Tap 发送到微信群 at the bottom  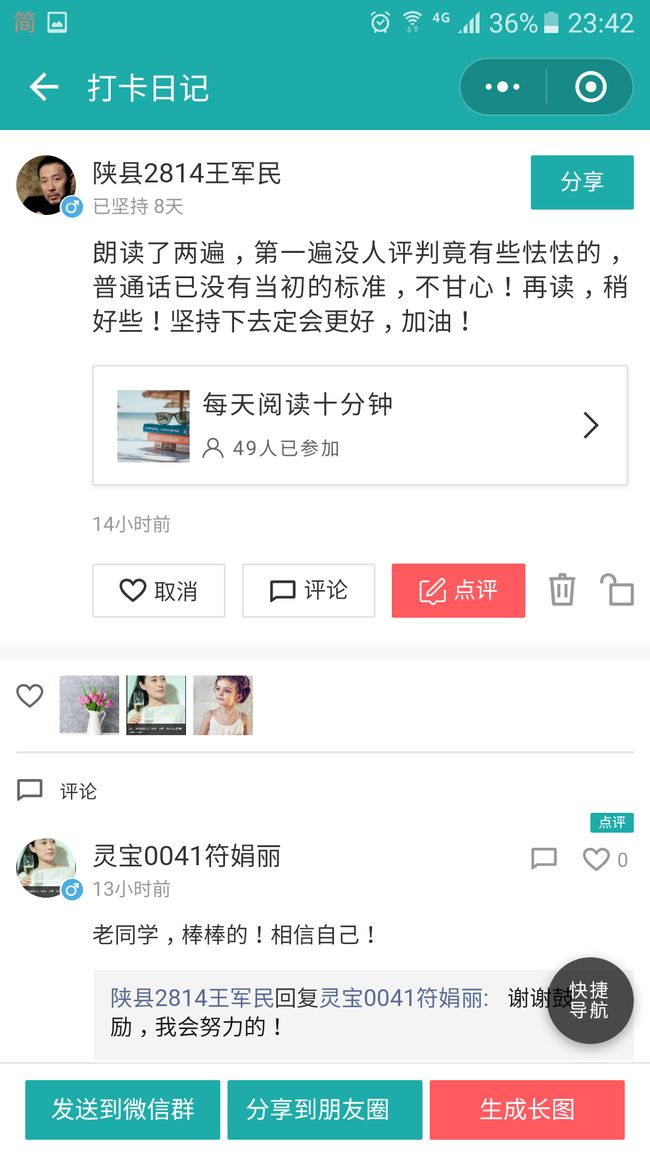(x=122, y=1110)
